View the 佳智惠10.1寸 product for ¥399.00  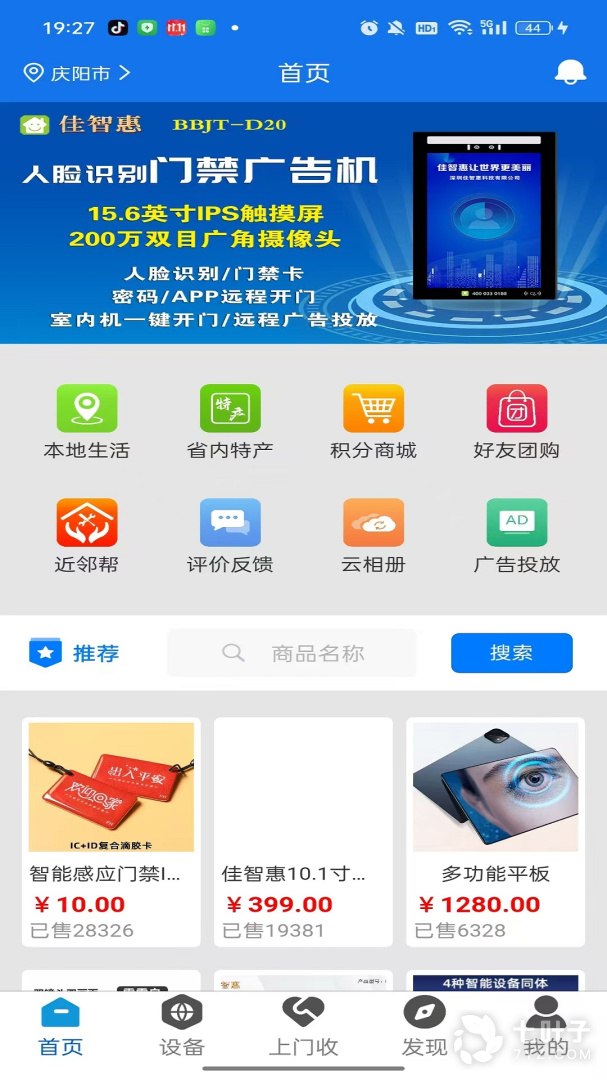(x=303, y=830)
